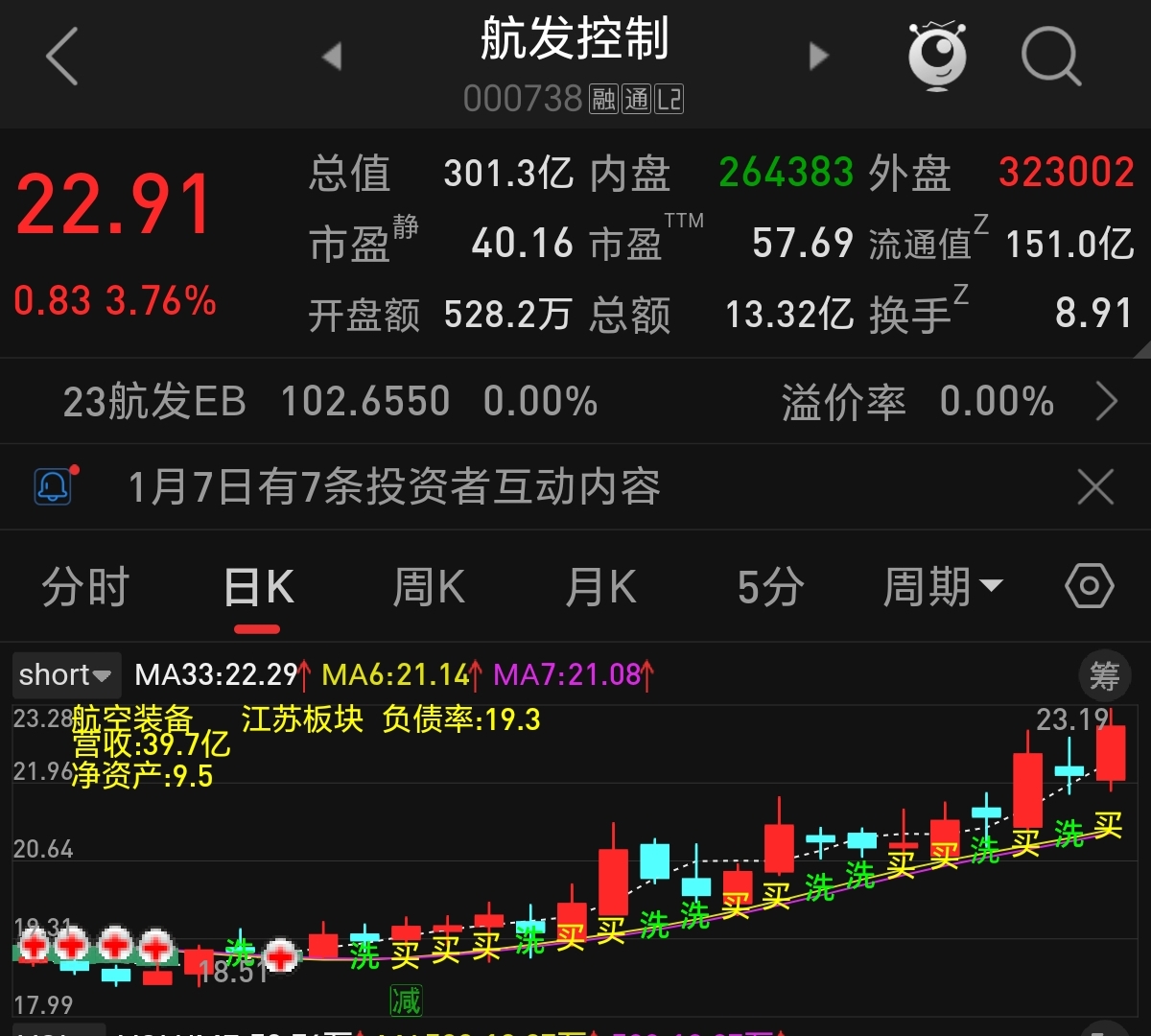Open the robot assistant icon
Screen dimensions: 1151x1036
937,57
